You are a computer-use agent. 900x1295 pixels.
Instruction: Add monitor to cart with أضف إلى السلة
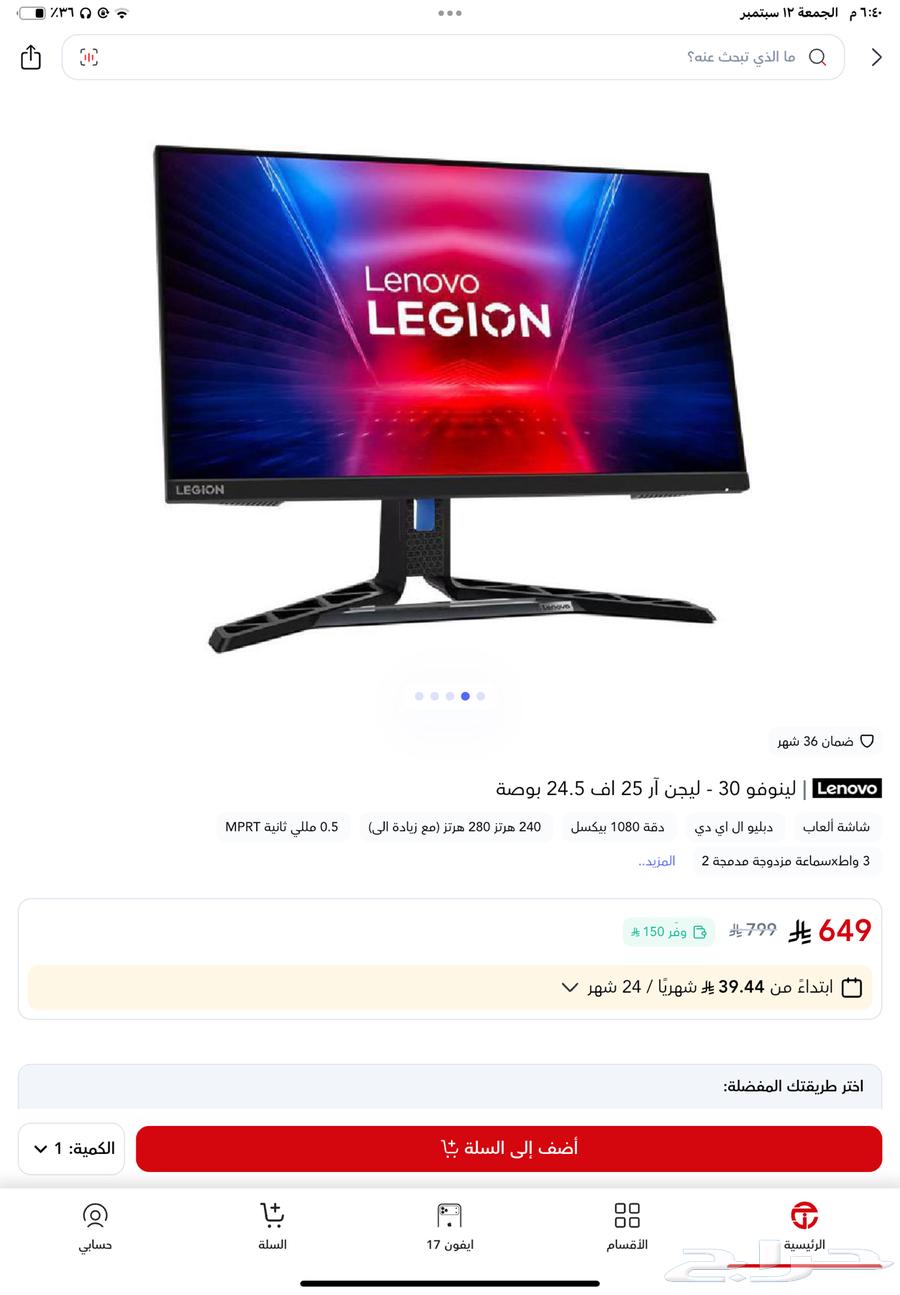(508, 1148)
